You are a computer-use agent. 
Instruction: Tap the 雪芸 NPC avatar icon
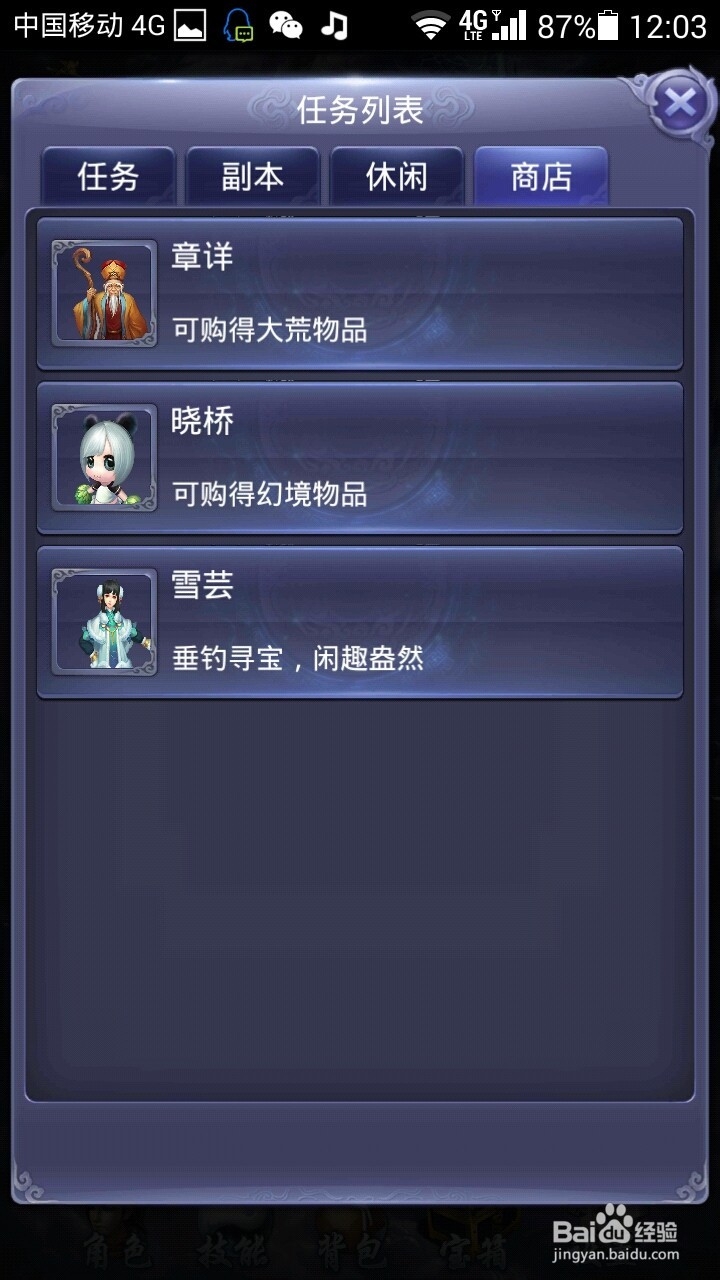click(x=103, y=620)
